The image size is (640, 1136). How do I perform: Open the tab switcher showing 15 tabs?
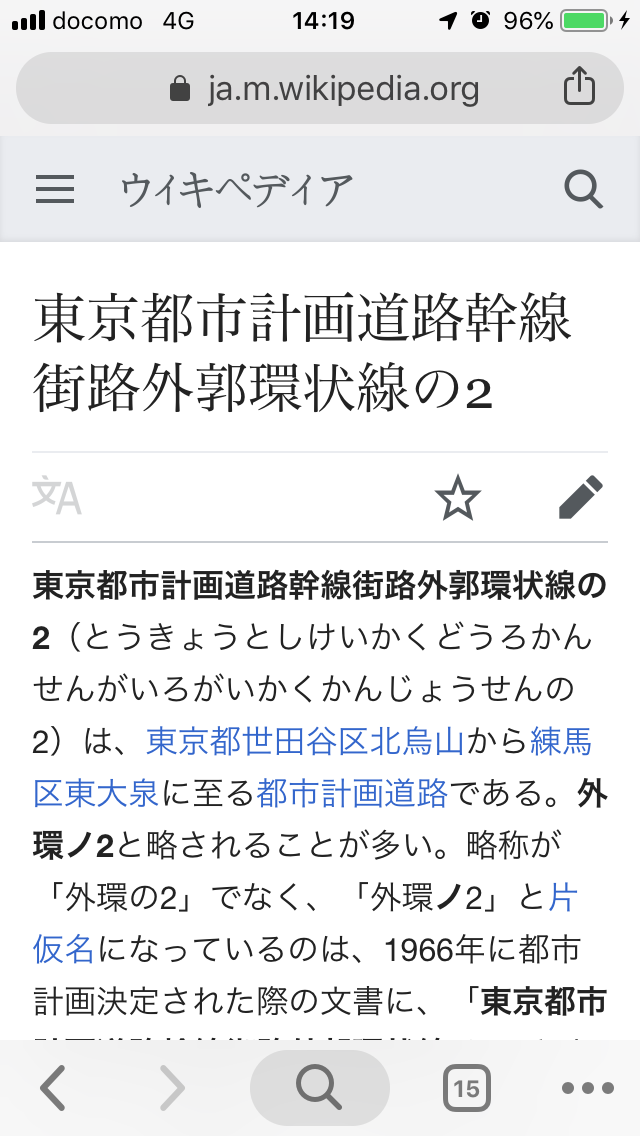[x=466, y=1088]
